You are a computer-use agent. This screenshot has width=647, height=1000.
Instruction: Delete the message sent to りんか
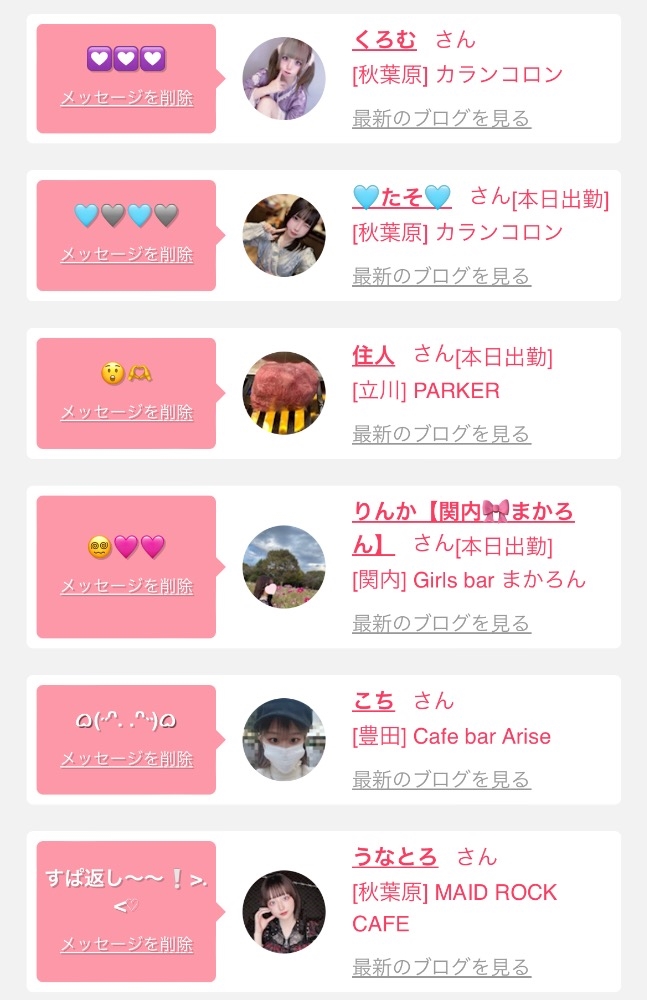[127, 586]
